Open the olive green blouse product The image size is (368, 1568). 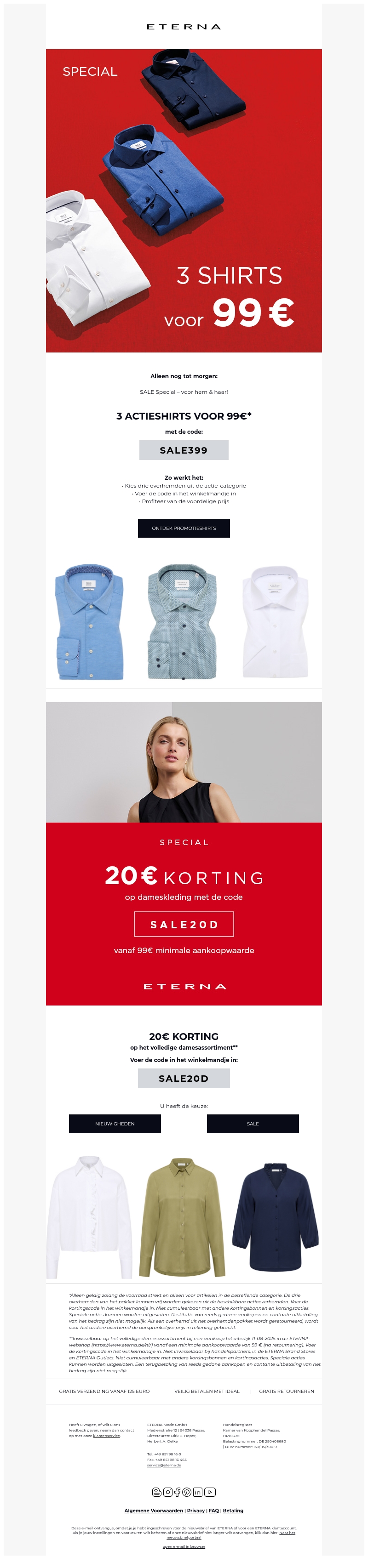[182, 1217]
